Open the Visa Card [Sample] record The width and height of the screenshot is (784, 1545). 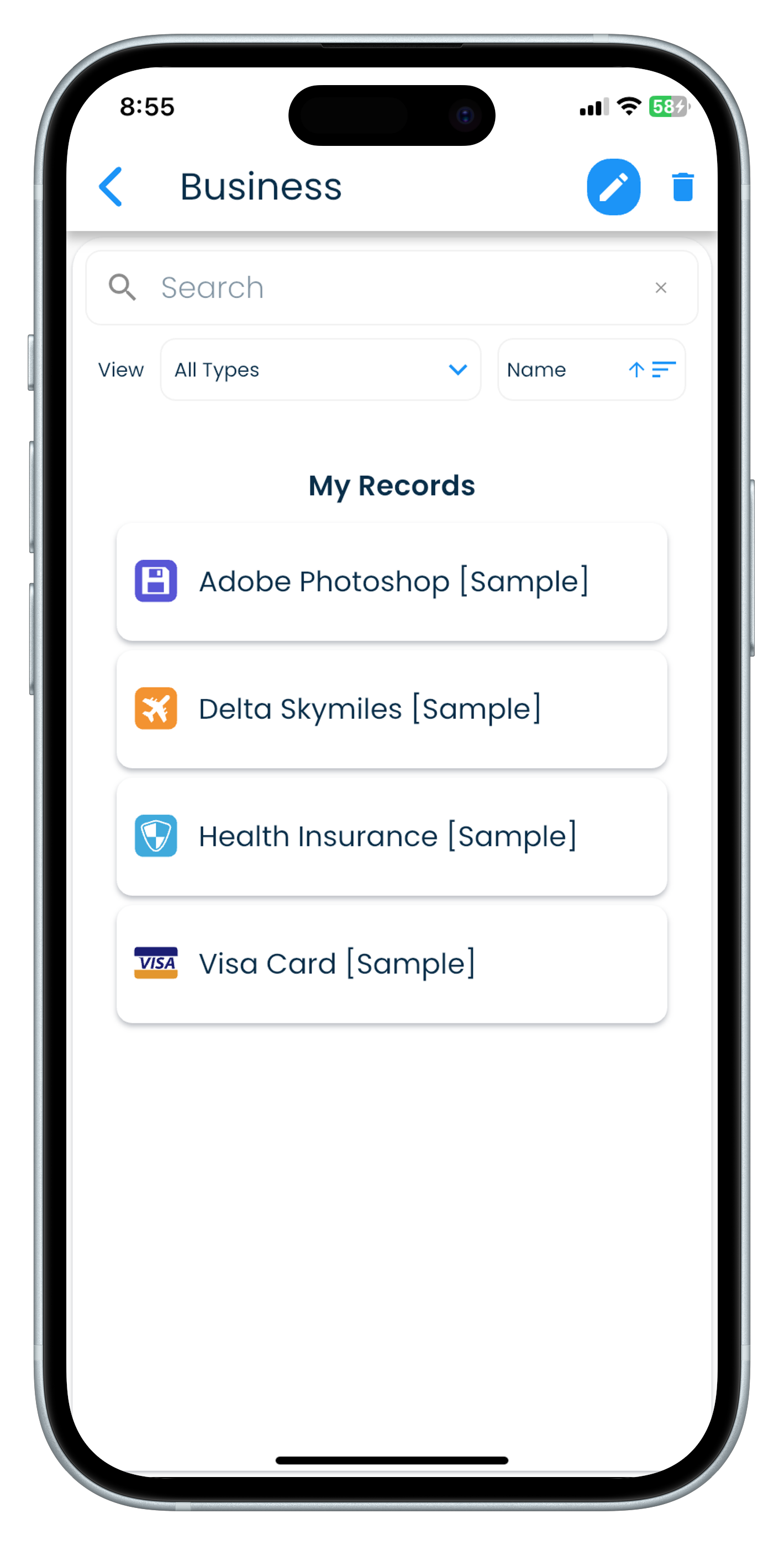[392, 964]
